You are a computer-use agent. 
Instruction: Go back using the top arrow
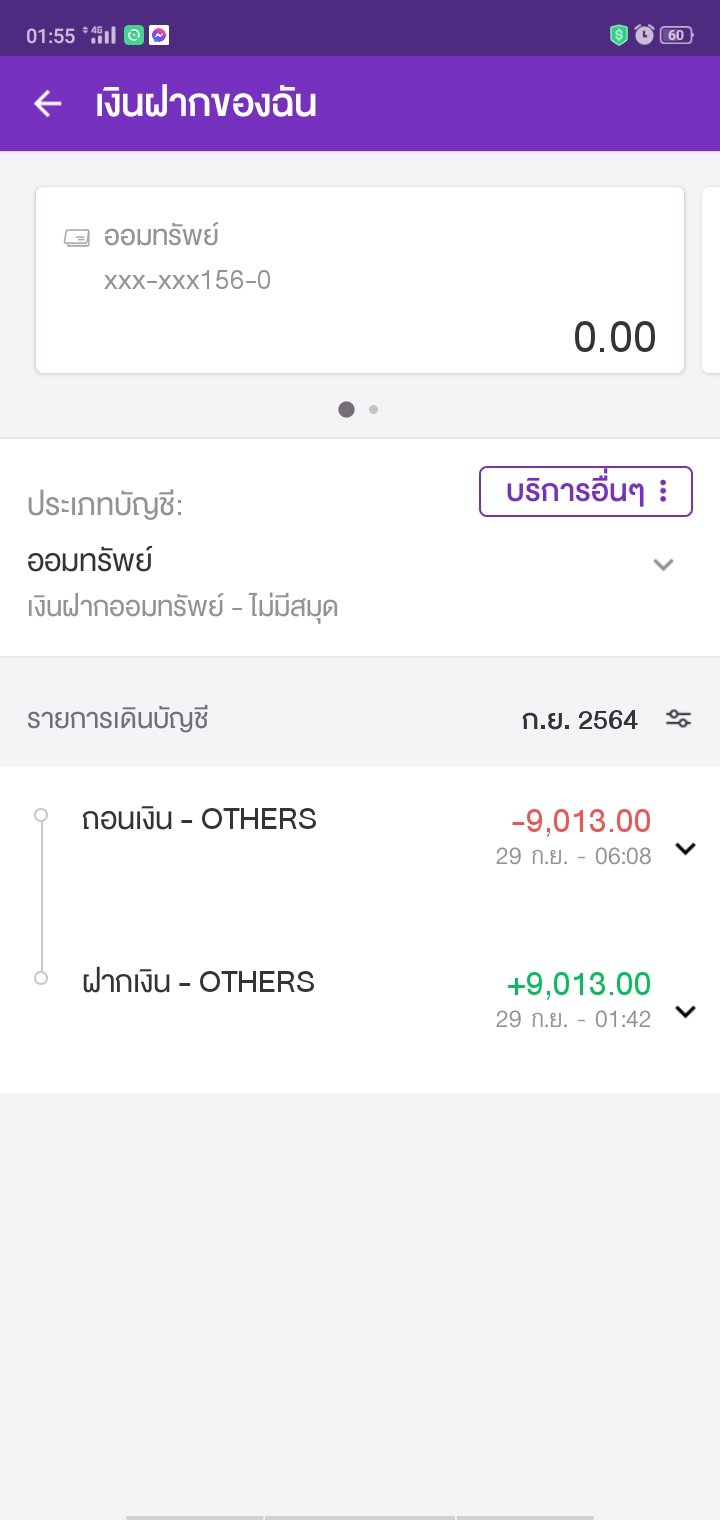point(48,103)
